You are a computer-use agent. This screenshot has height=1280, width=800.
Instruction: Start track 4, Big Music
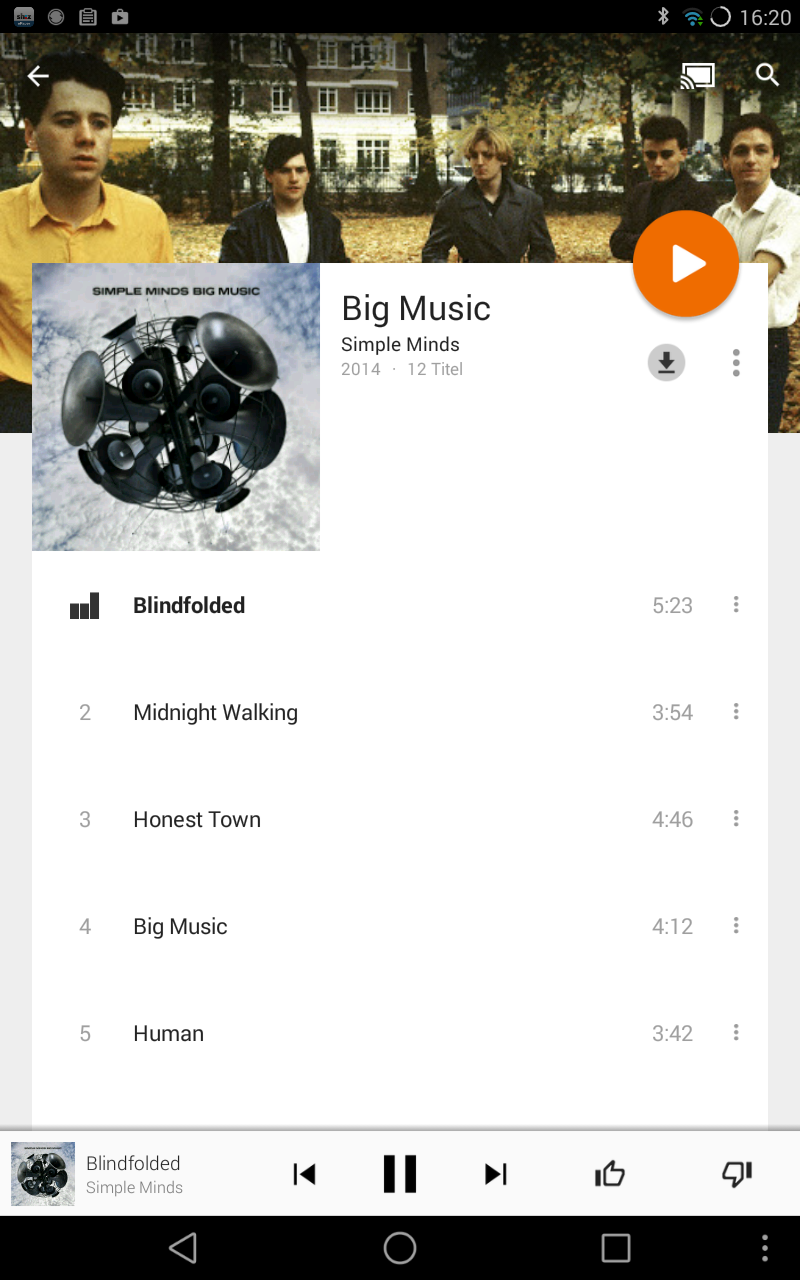[180, 926]
